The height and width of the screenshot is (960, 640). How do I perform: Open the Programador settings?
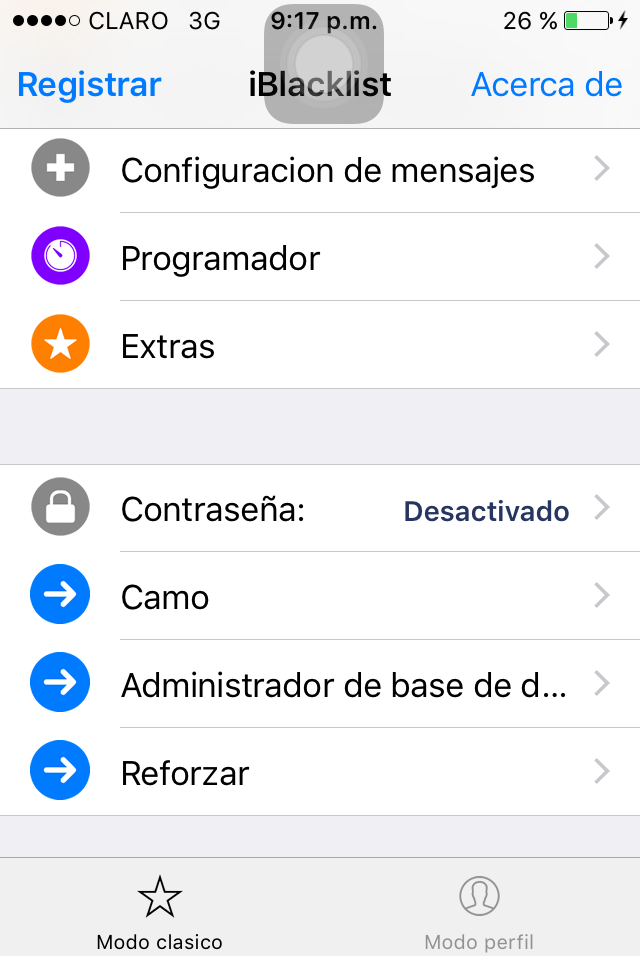point(220,258)
